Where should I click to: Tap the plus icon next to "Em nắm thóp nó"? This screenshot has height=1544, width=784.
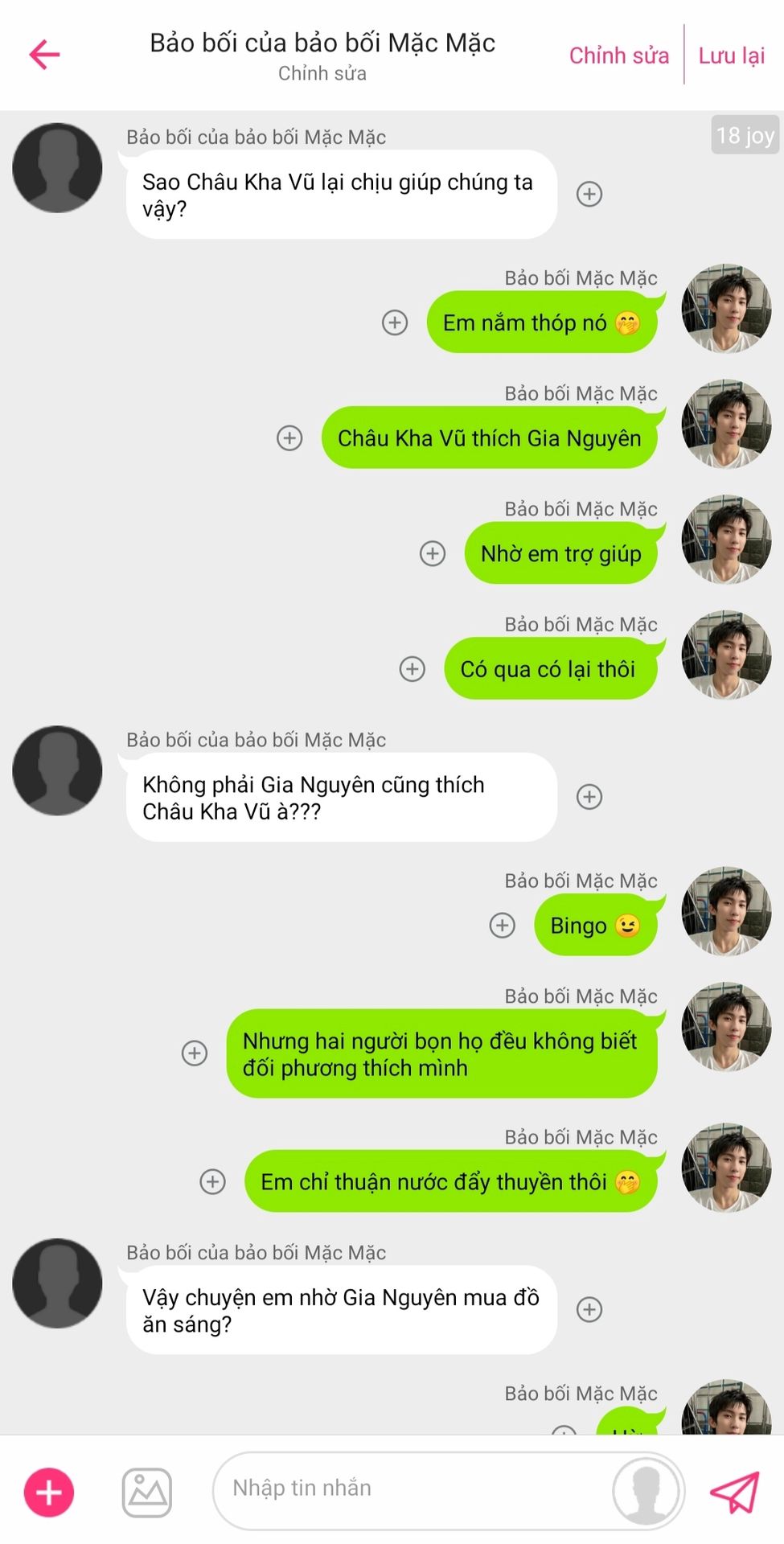pos(394,322)
